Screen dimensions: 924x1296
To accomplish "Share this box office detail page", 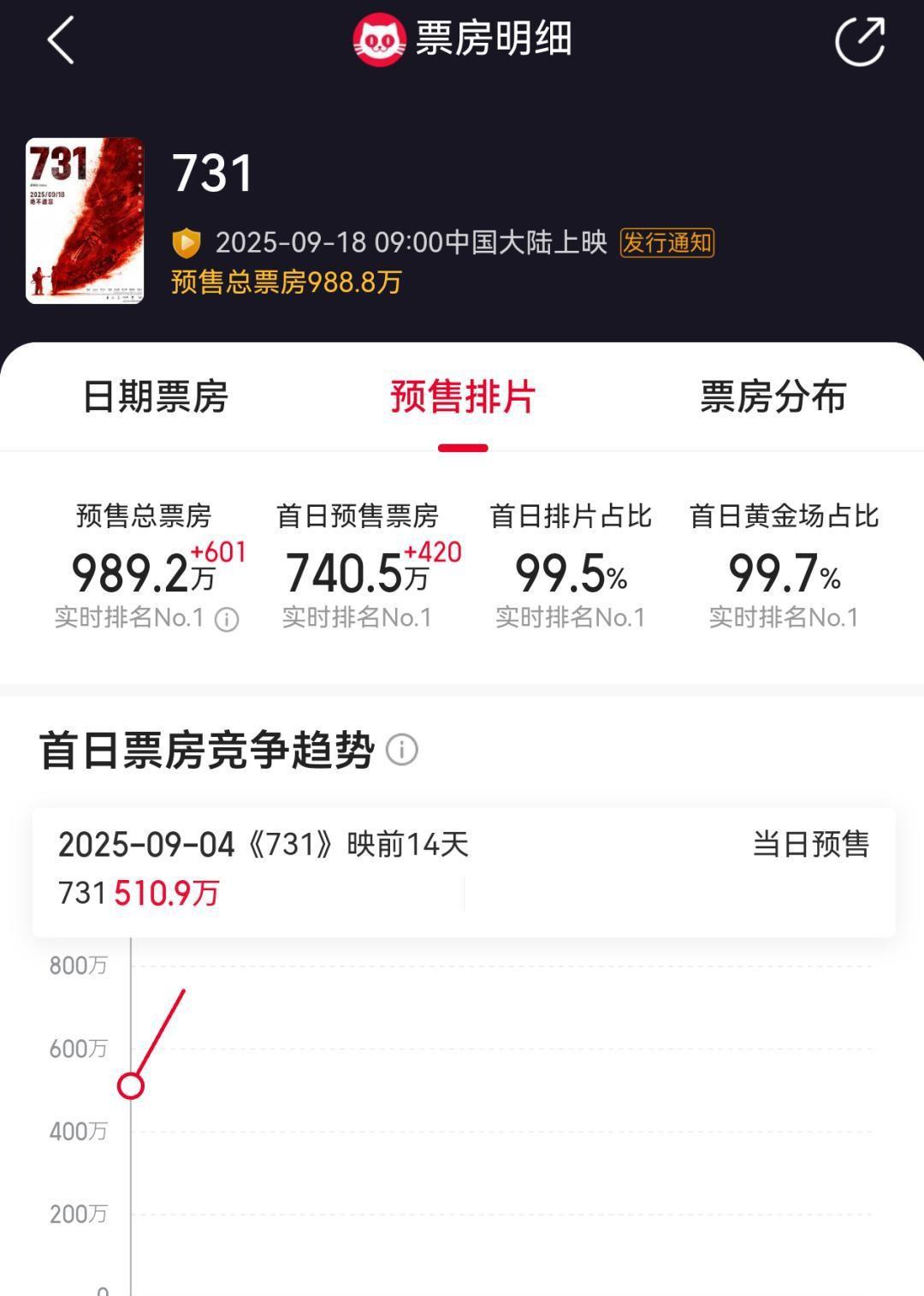I will click(859, 40).
